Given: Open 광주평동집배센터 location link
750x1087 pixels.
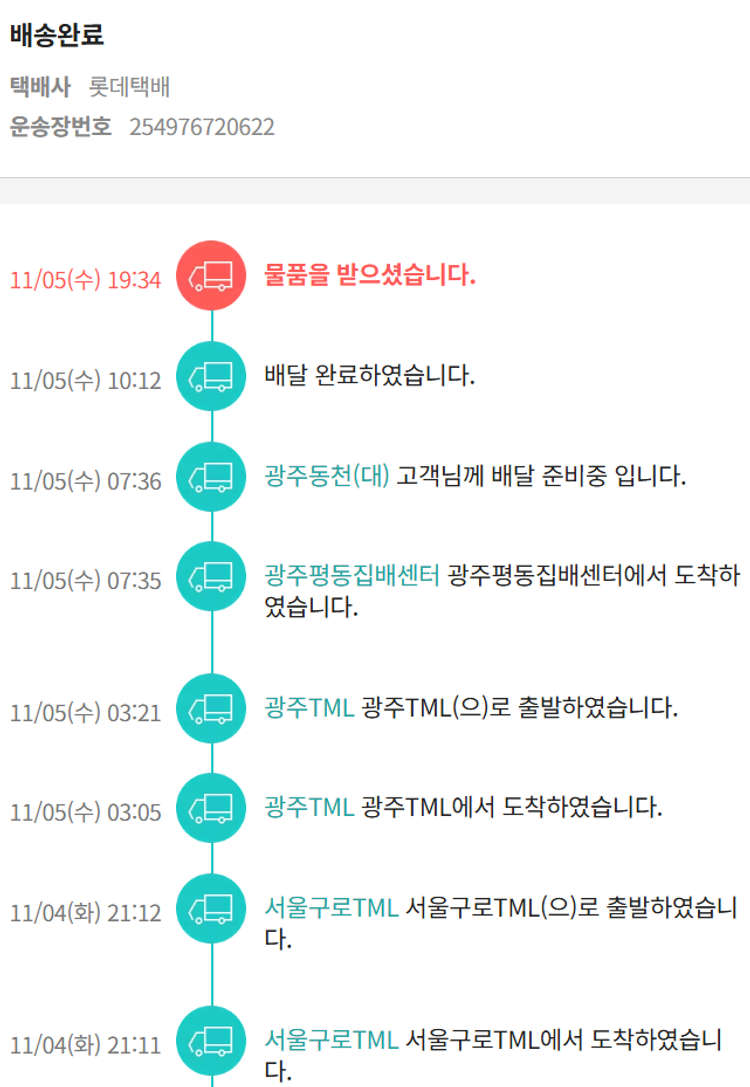Looking at the screenshot, I should [352, 575].
